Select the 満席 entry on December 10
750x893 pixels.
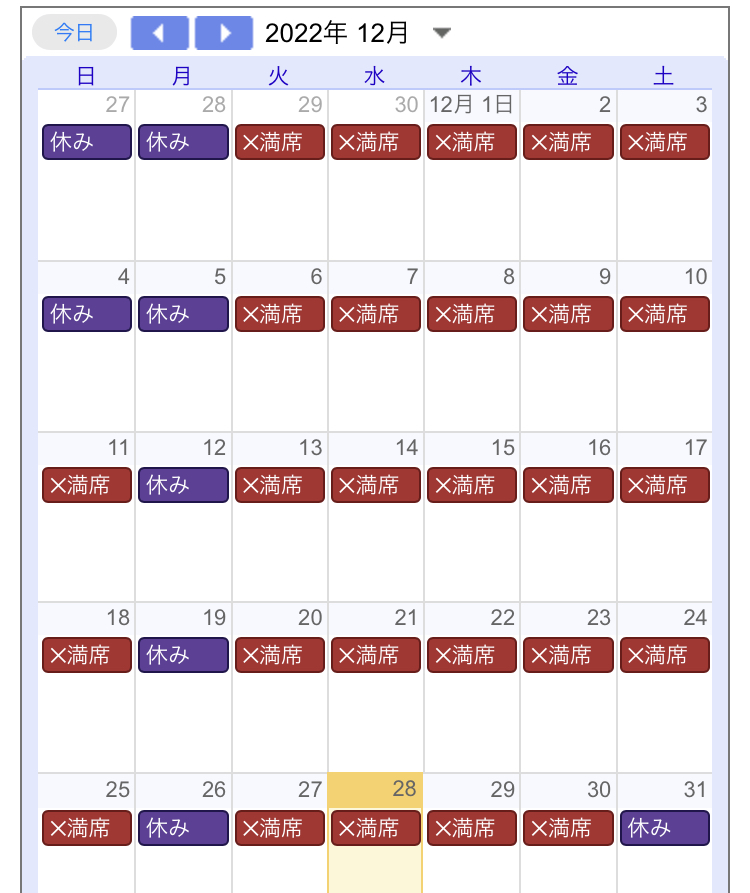click(664, 314)
